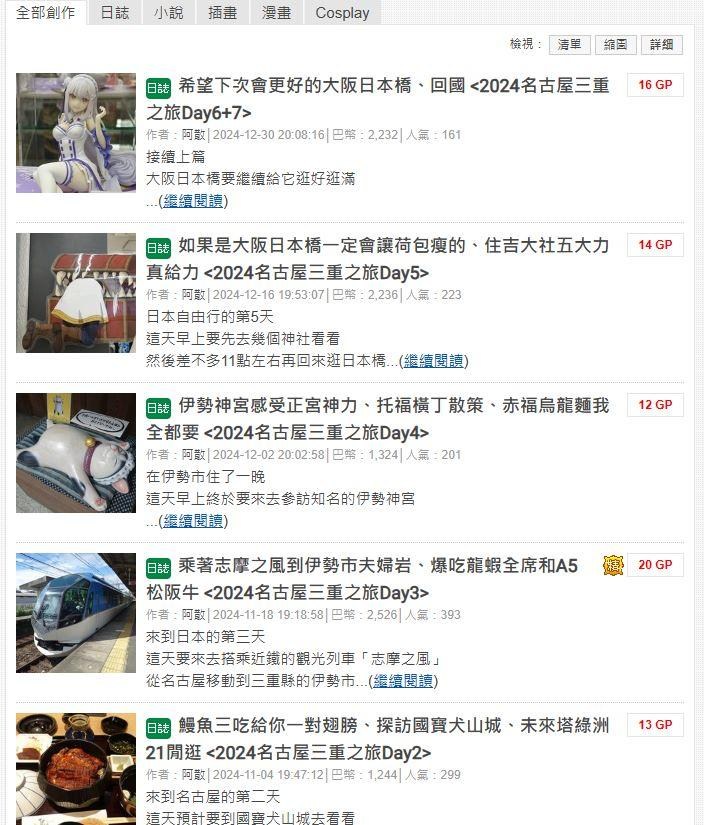
Task: Switch to the 插畫 tab
Action: pos(222,13)
